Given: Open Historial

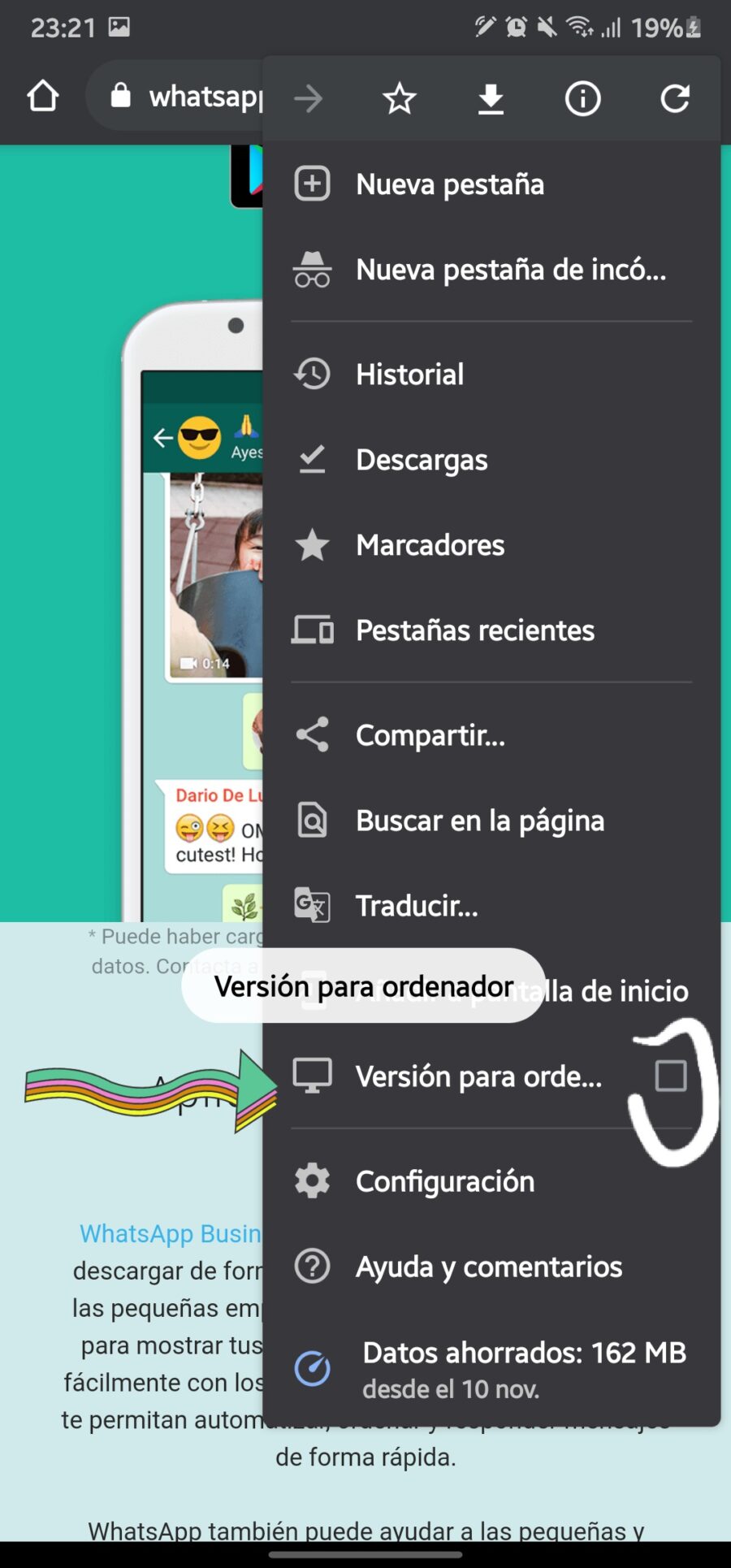Looking at the screenshot, I should 409,375.
